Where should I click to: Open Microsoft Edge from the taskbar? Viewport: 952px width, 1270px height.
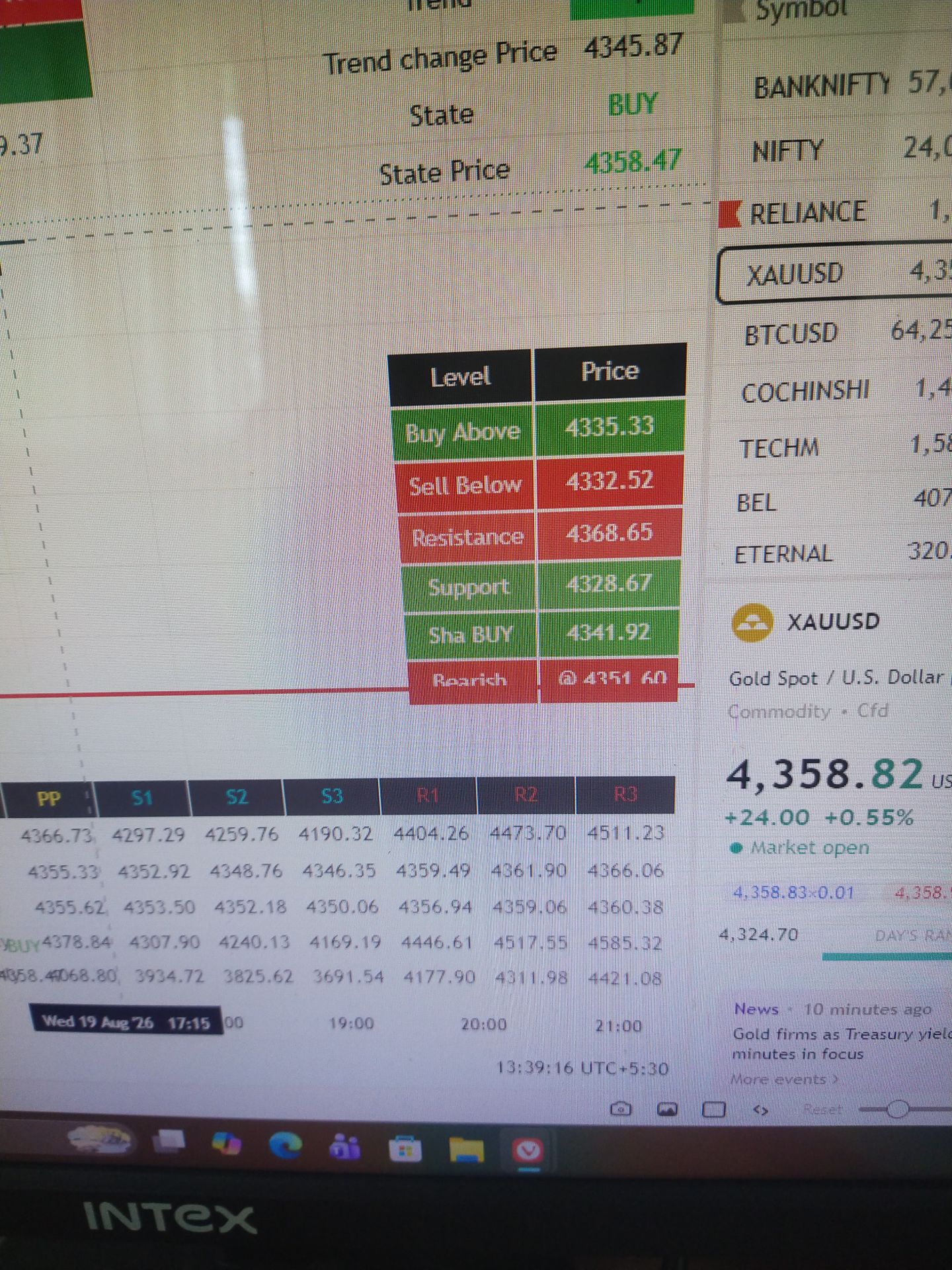click(x=286, y=1146)
